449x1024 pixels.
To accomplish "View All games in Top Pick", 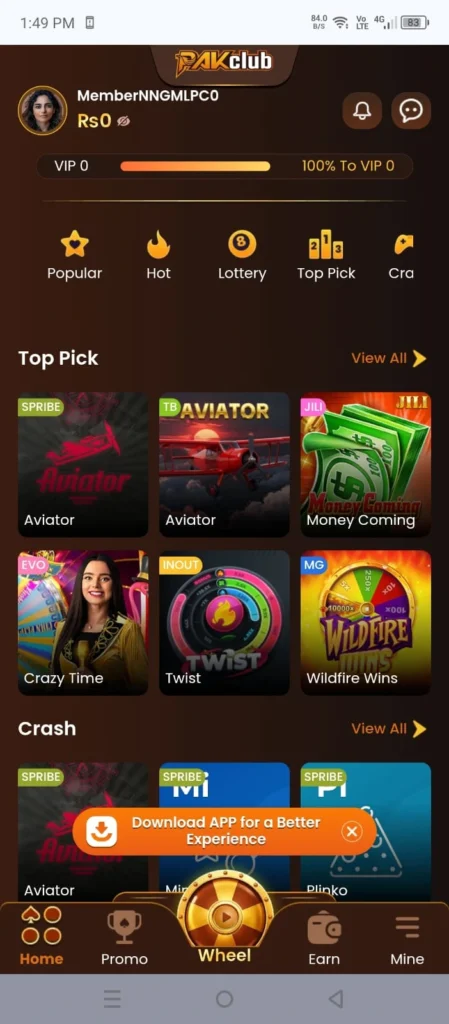I will point(389,358).
